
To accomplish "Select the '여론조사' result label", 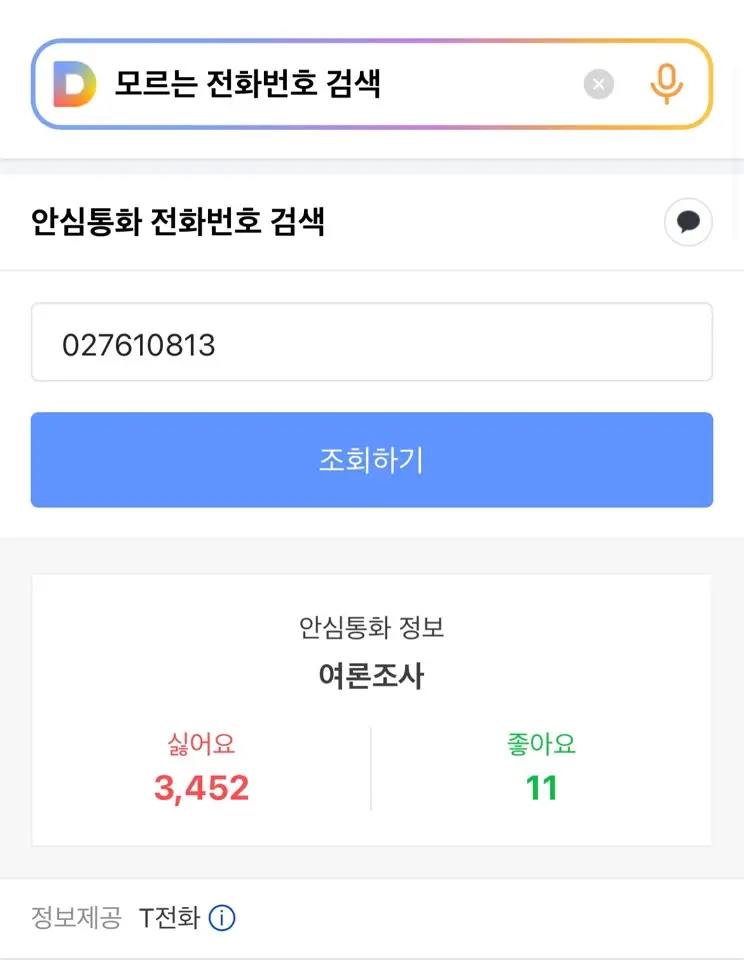I will pos(372,675).
